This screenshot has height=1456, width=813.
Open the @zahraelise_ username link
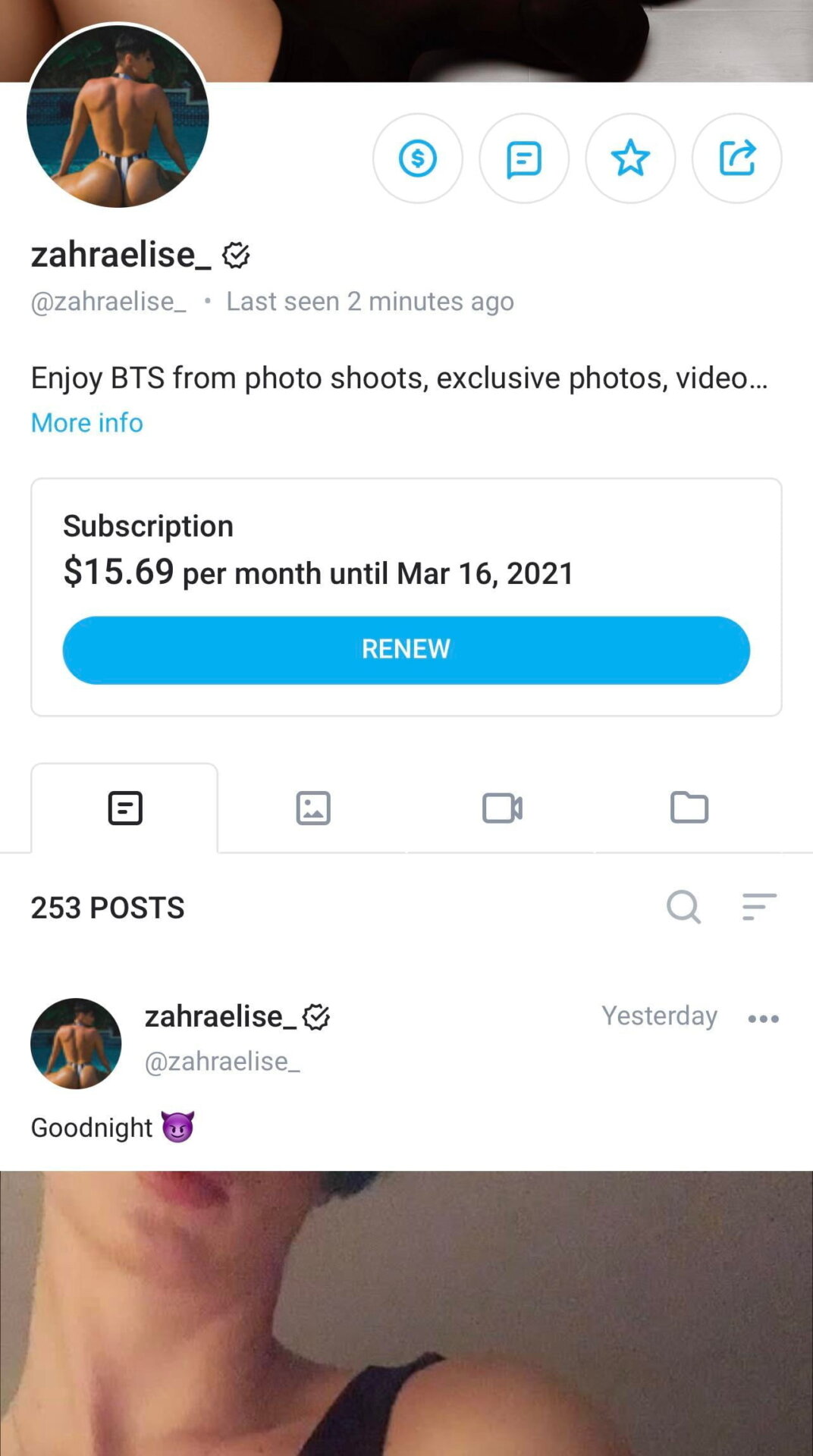coord(108,301)
